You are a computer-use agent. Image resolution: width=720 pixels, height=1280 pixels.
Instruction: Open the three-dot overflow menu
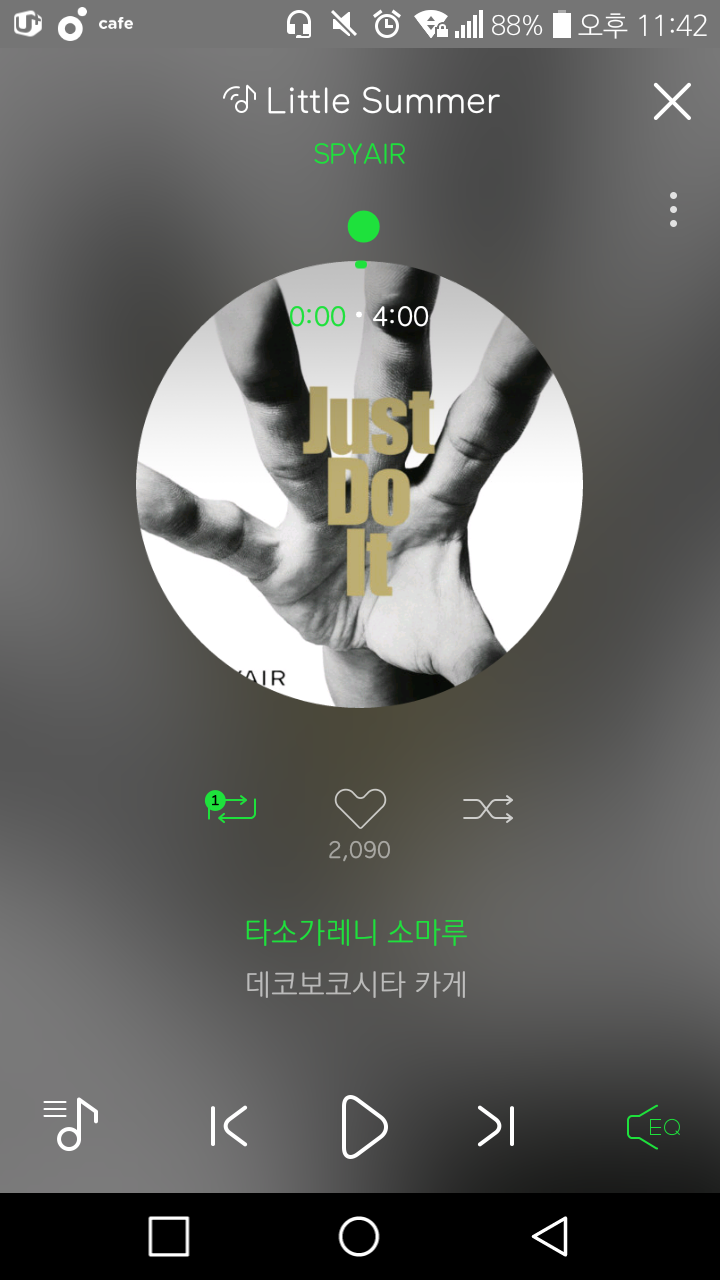pyautogui.click(x=673, y=210)
